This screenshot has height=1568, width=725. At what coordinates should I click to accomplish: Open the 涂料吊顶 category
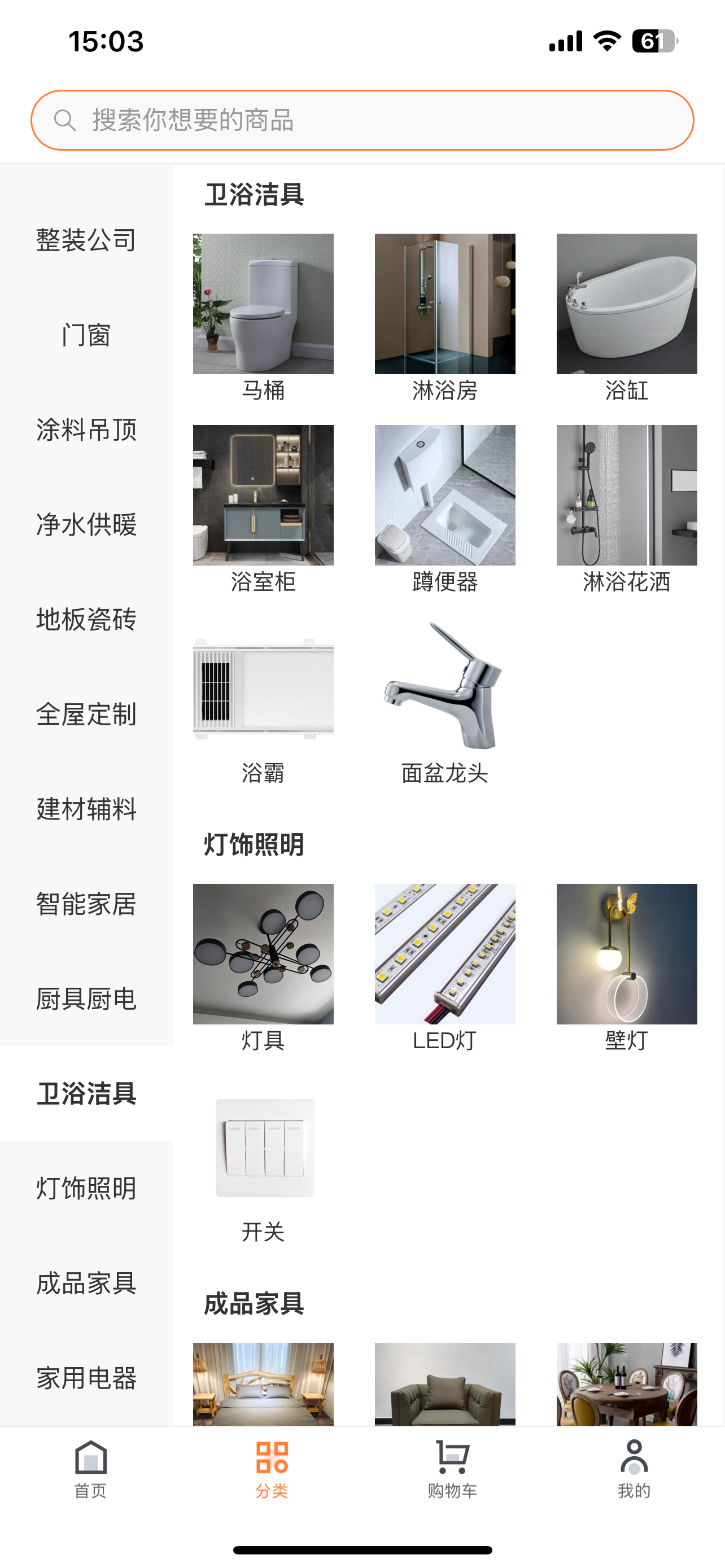click(86, 430)
